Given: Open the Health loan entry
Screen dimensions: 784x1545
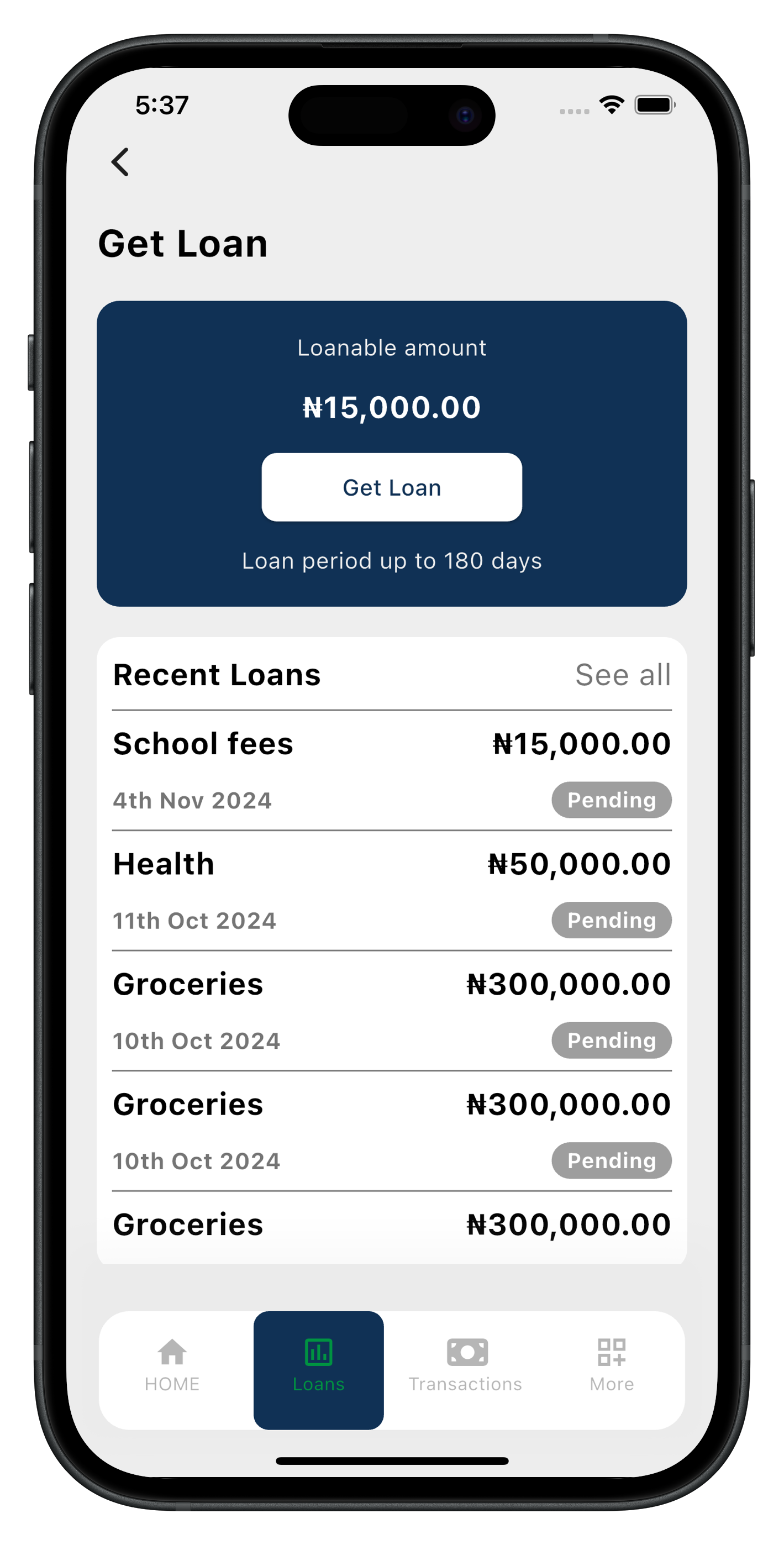Looking at the screenshot, I should (x=391, y=891).
